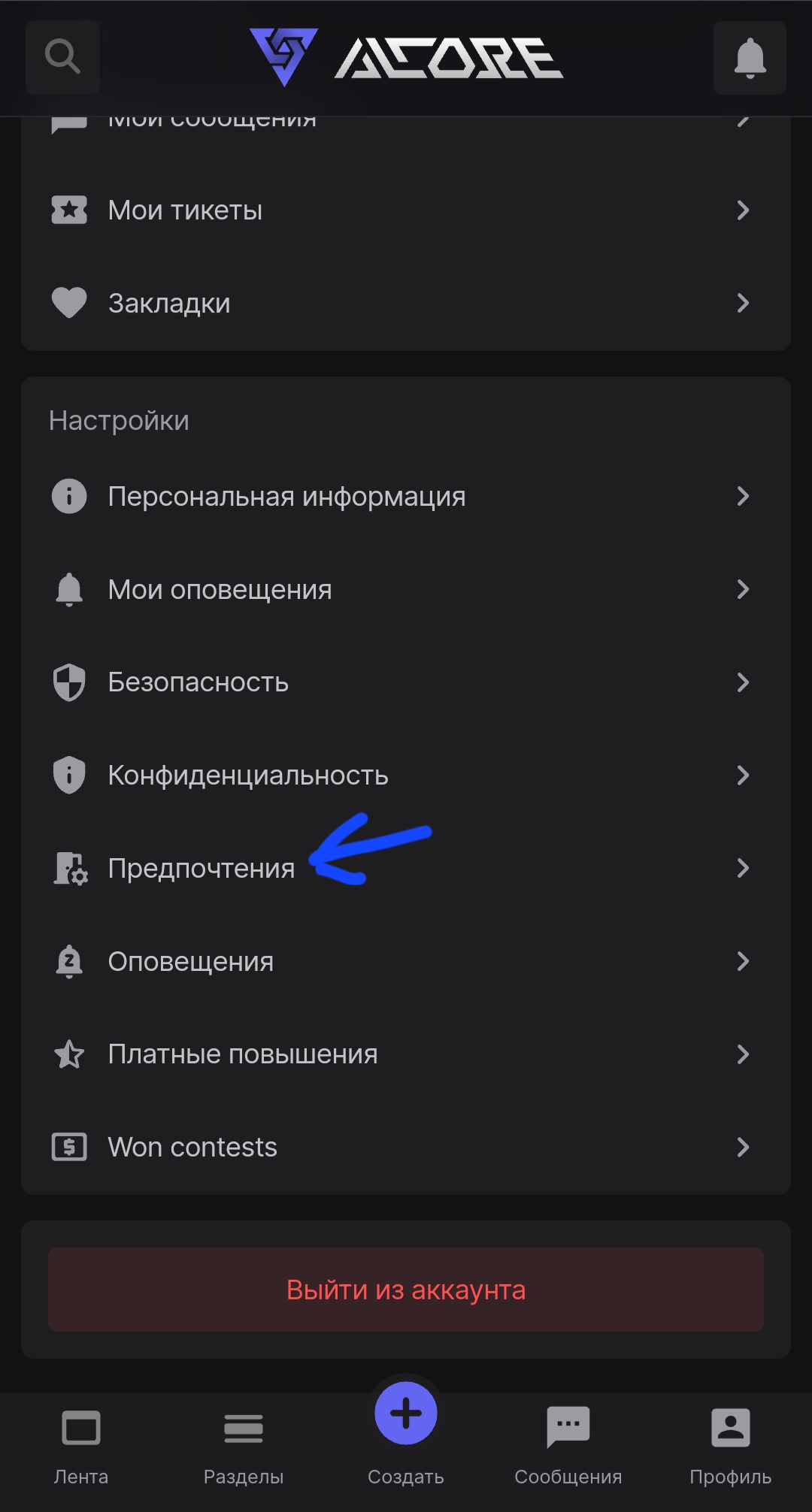Tap Выйти из аккаунта button

[x=405, y=1290]
